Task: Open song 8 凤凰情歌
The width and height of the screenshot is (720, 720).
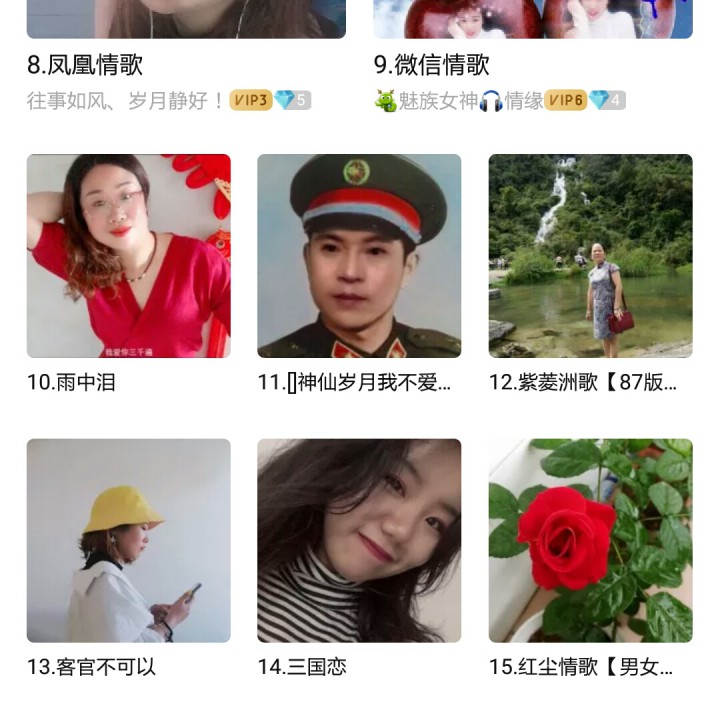Action: pyautogui.click(x=85, y=65)
